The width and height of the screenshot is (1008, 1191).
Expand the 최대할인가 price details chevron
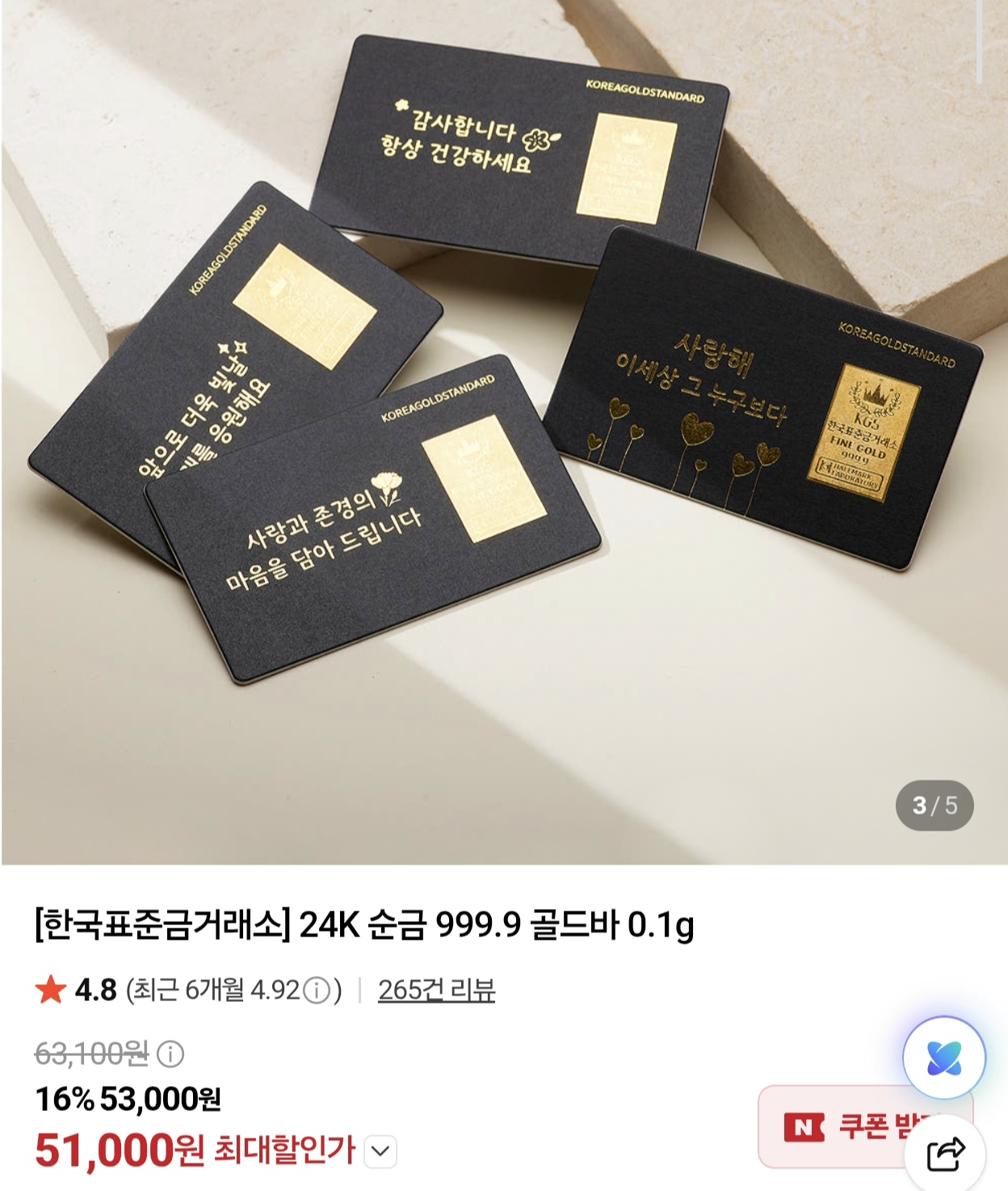click(380, 1151)
